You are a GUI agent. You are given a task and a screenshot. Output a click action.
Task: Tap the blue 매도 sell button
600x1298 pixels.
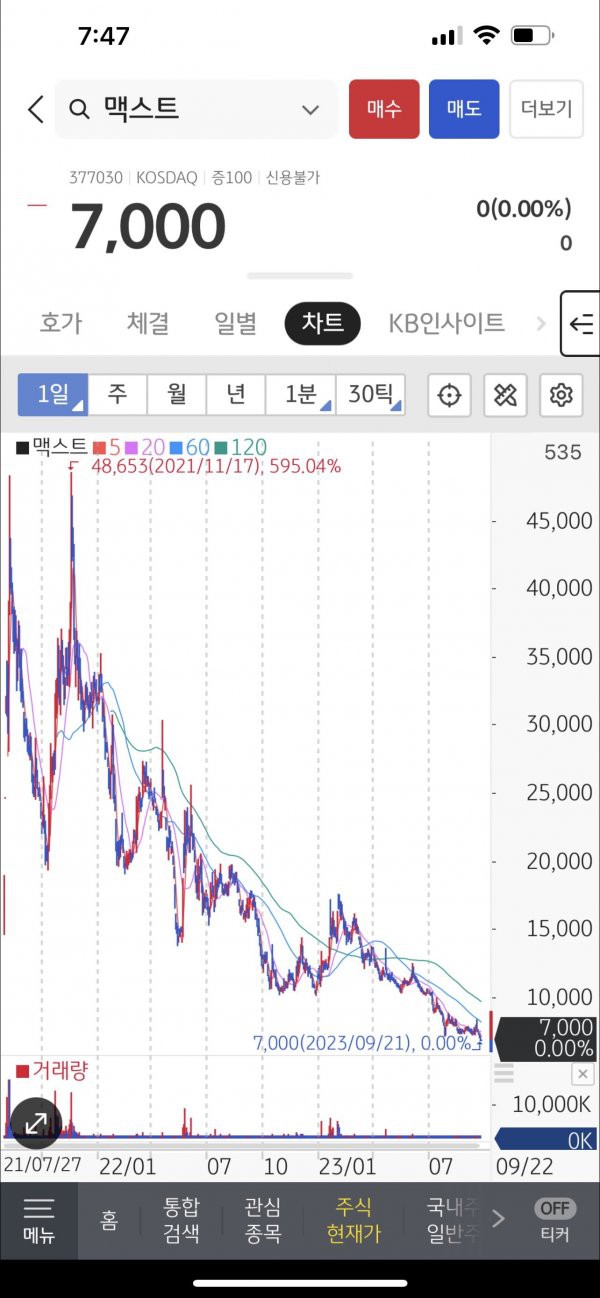(x=464, y=109)
